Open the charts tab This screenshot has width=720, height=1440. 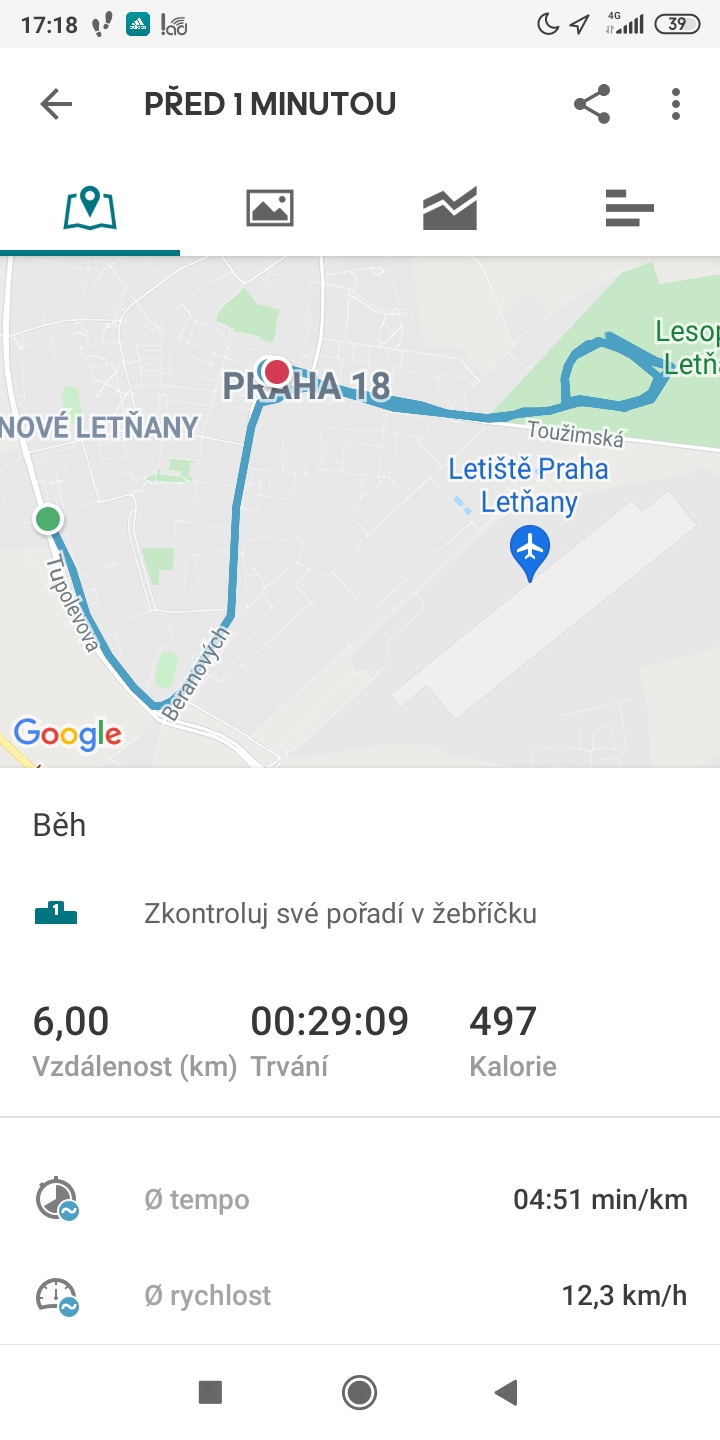tap(450, 208)
